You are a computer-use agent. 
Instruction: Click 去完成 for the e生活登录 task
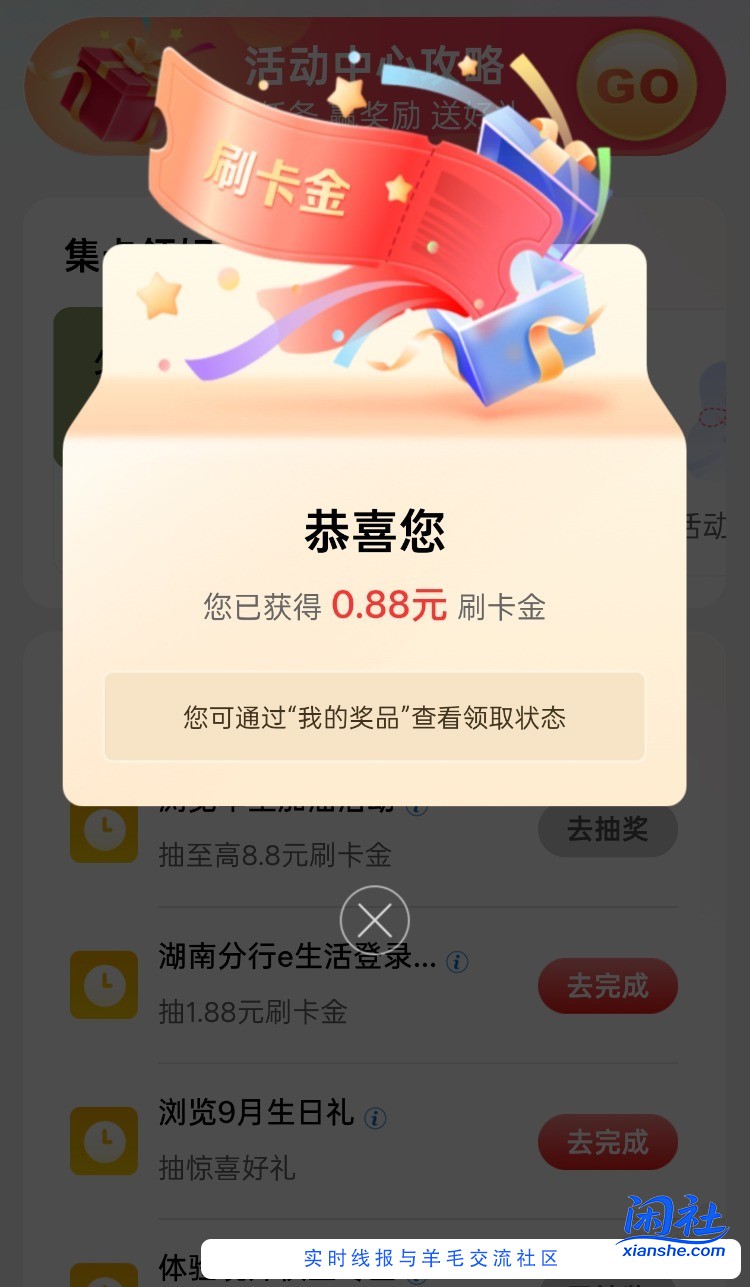pos(608,985)
